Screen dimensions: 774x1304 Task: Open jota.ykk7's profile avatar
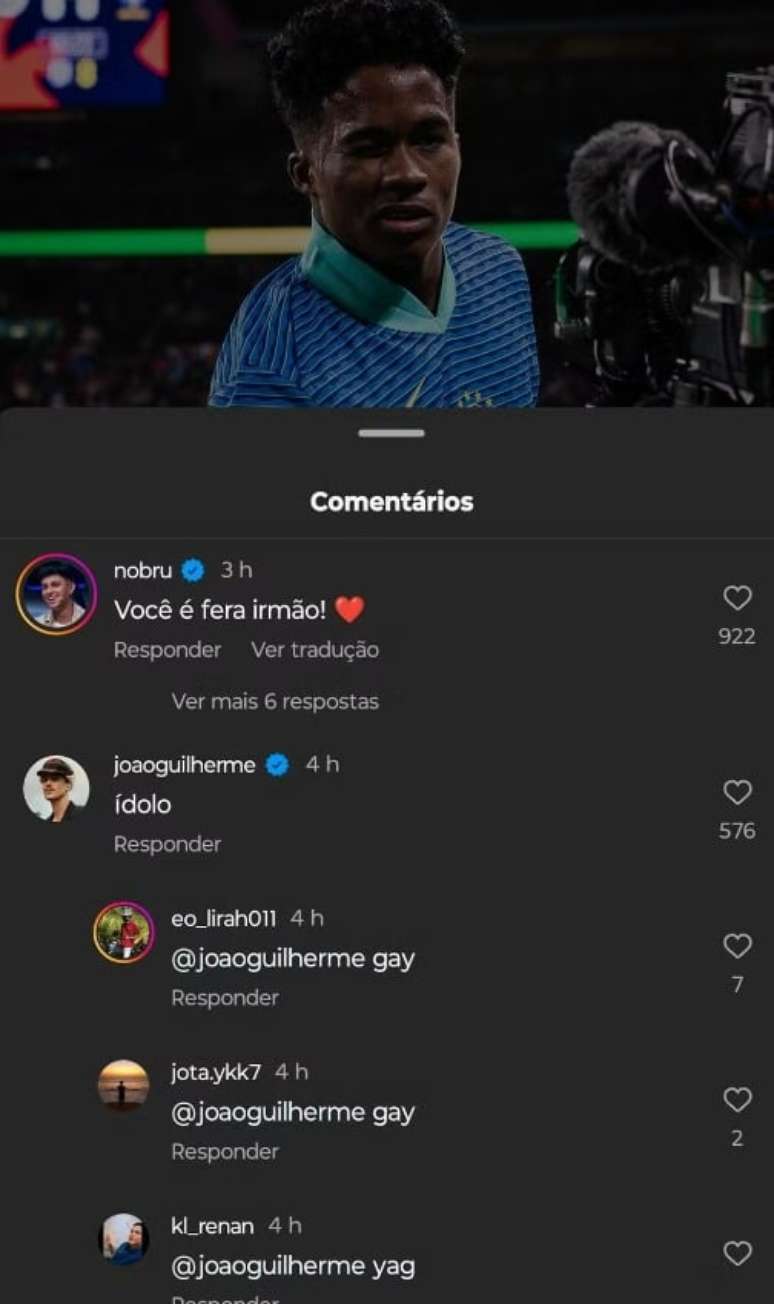[124, 1085]
